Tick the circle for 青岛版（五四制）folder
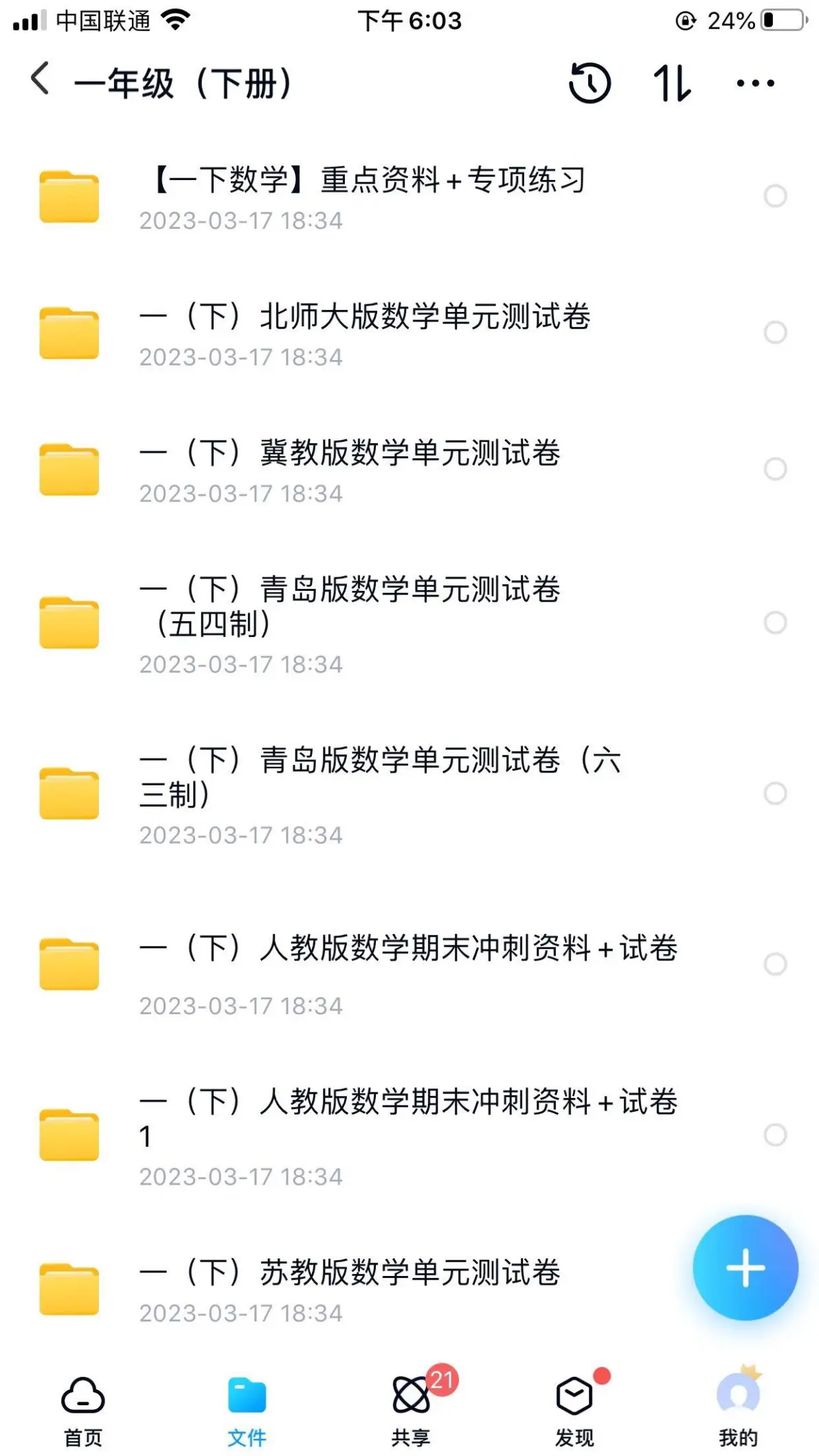Screen dimensions: 819x1456 click(775, 623)
